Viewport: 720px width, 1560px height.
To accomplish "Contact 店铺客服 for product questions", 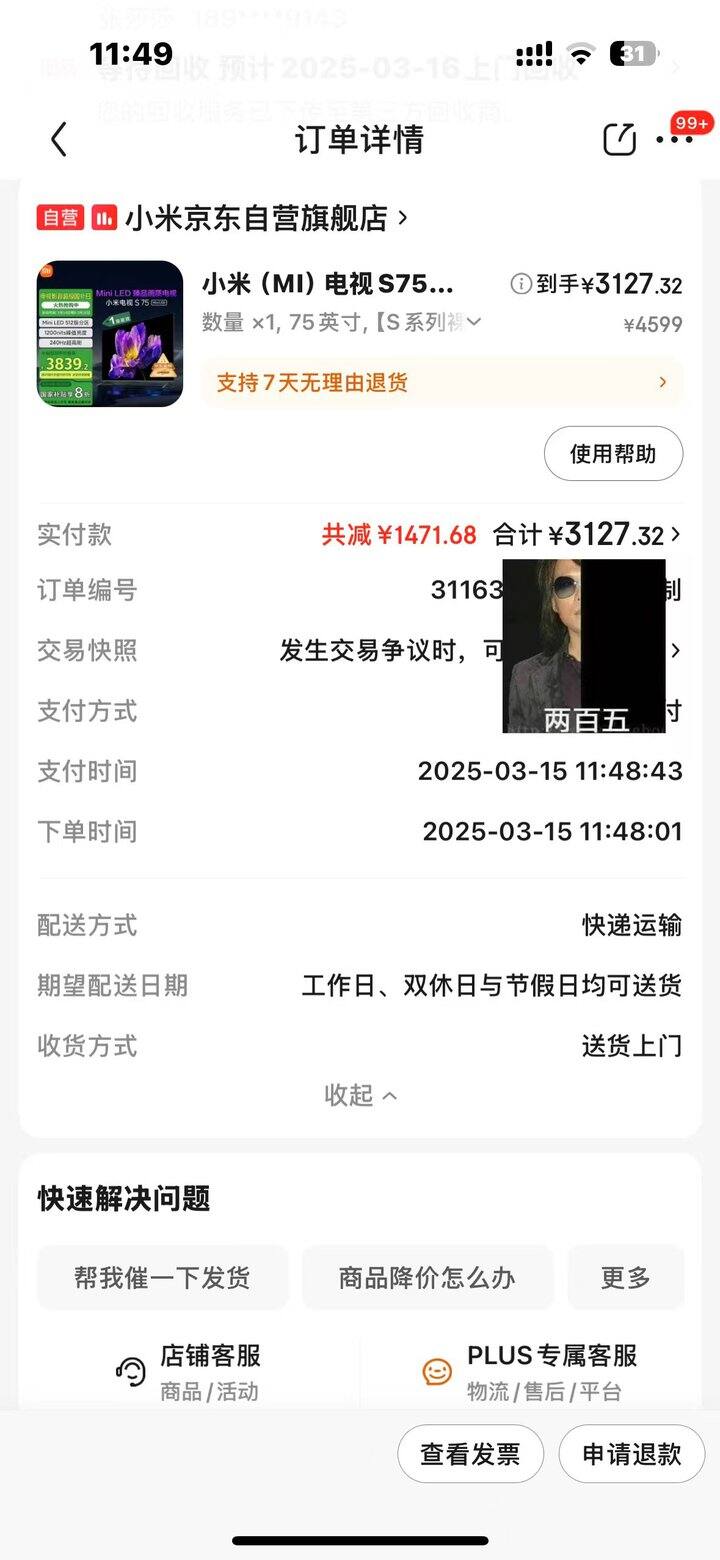I will 188,1371.
